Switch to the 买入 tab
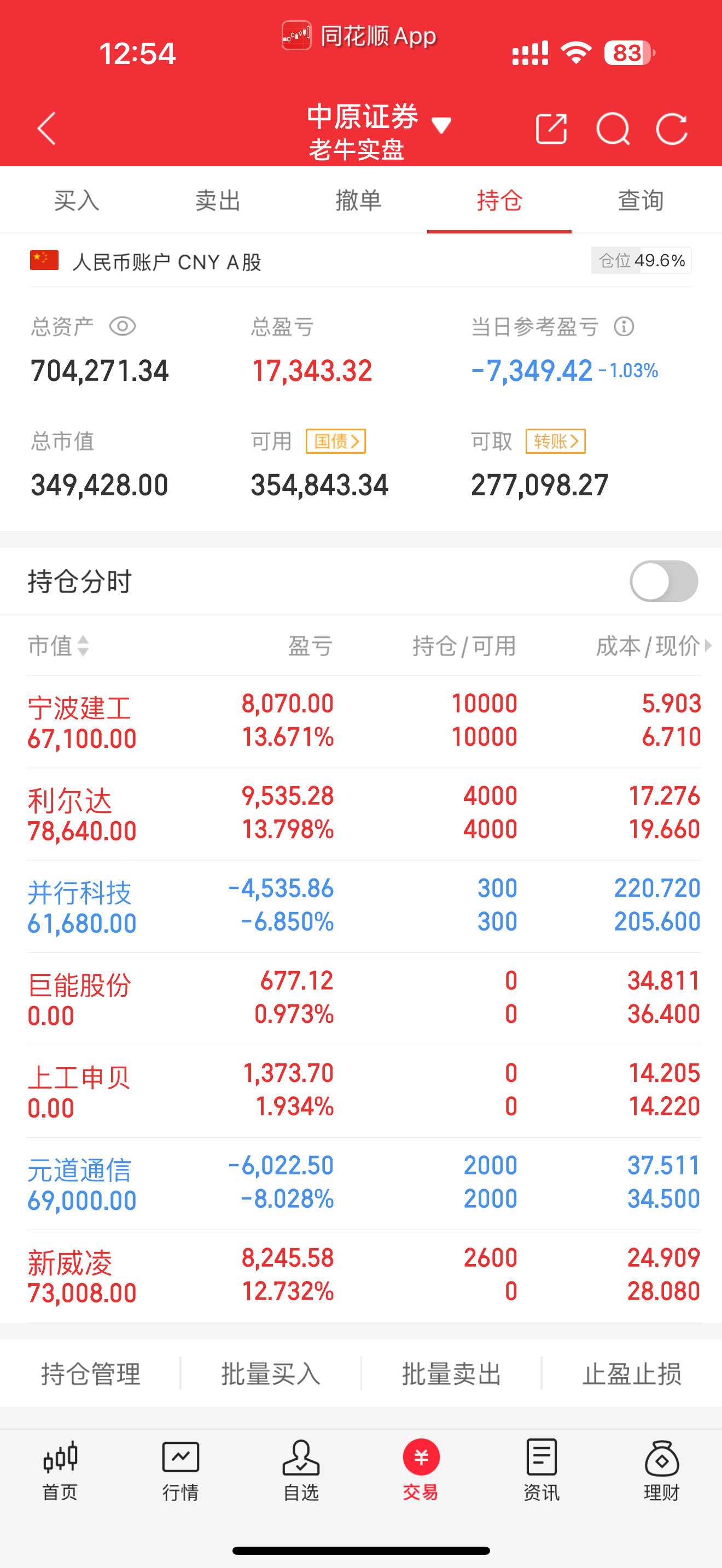Image resolution: width=722 pixels, height=1568 pixels. pyautogui.click(x=76, y=200)
